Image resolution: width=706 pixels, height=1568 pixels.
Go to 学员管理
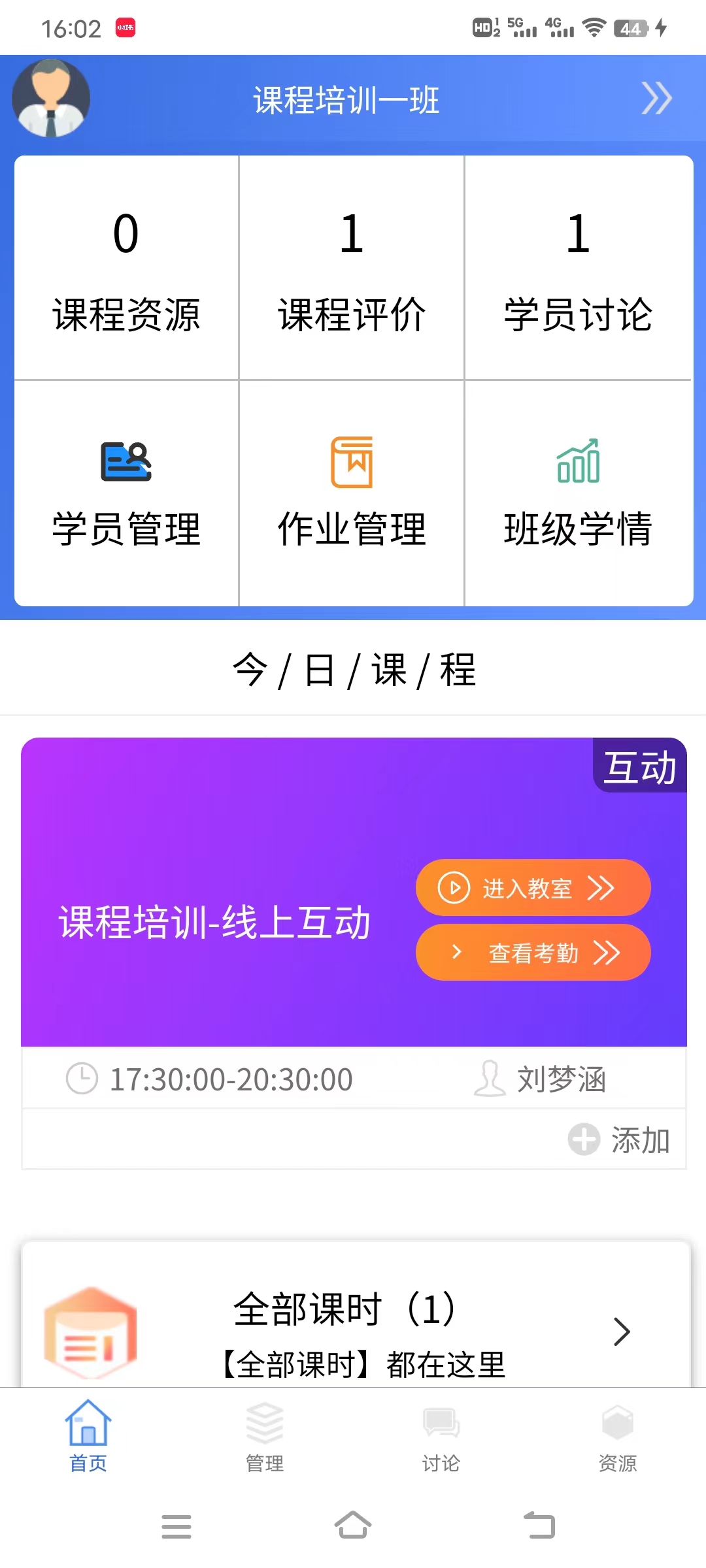126,493
